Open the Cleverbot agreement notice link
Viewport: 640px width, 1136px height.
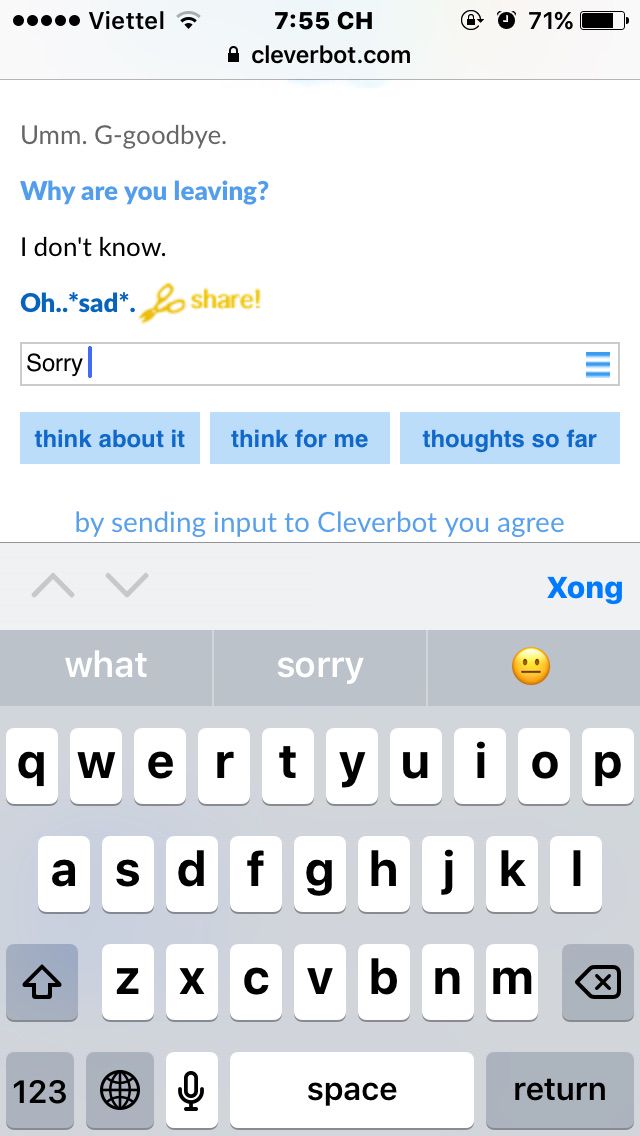point(320,523)
